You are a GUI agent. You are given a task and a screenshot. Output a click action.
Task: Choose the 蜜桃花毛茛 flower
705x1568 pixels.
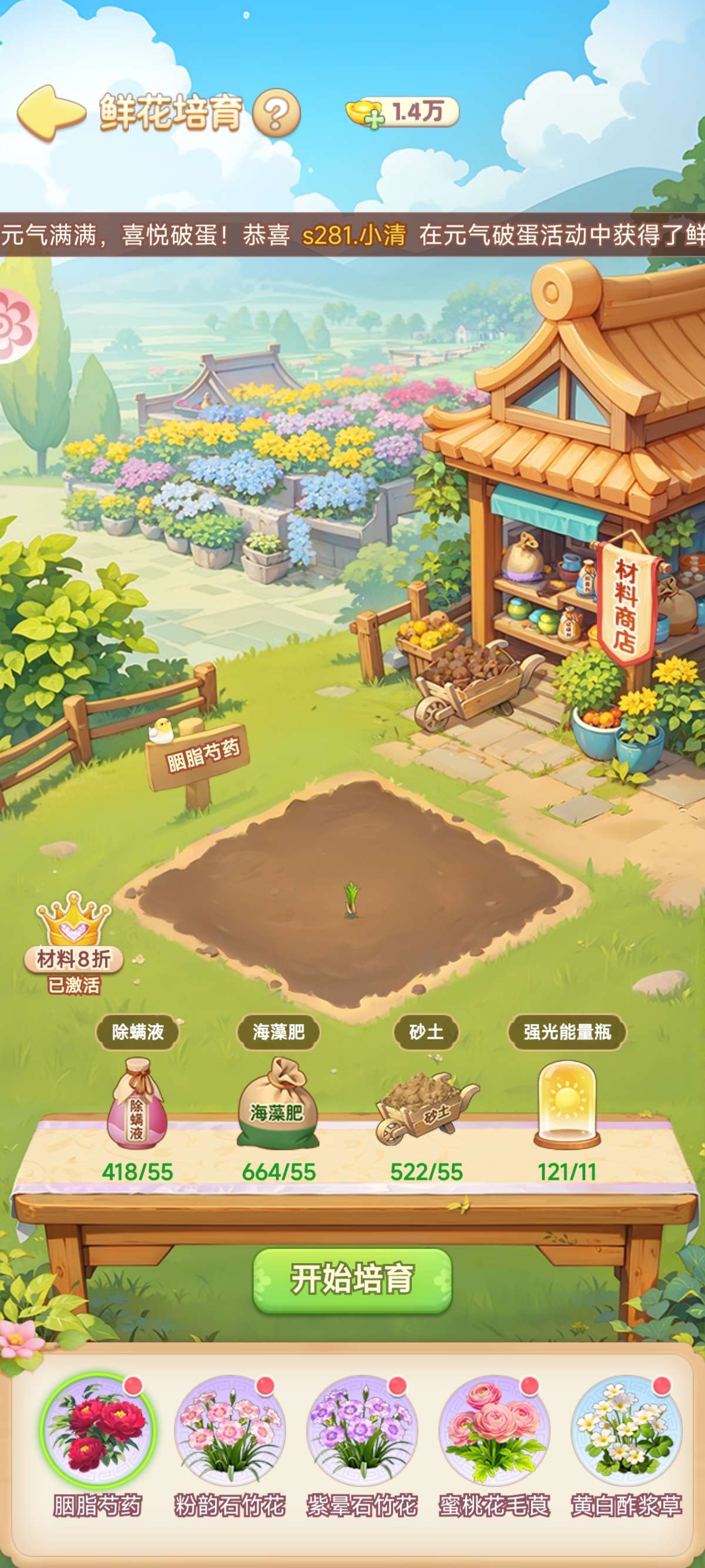493,1430
